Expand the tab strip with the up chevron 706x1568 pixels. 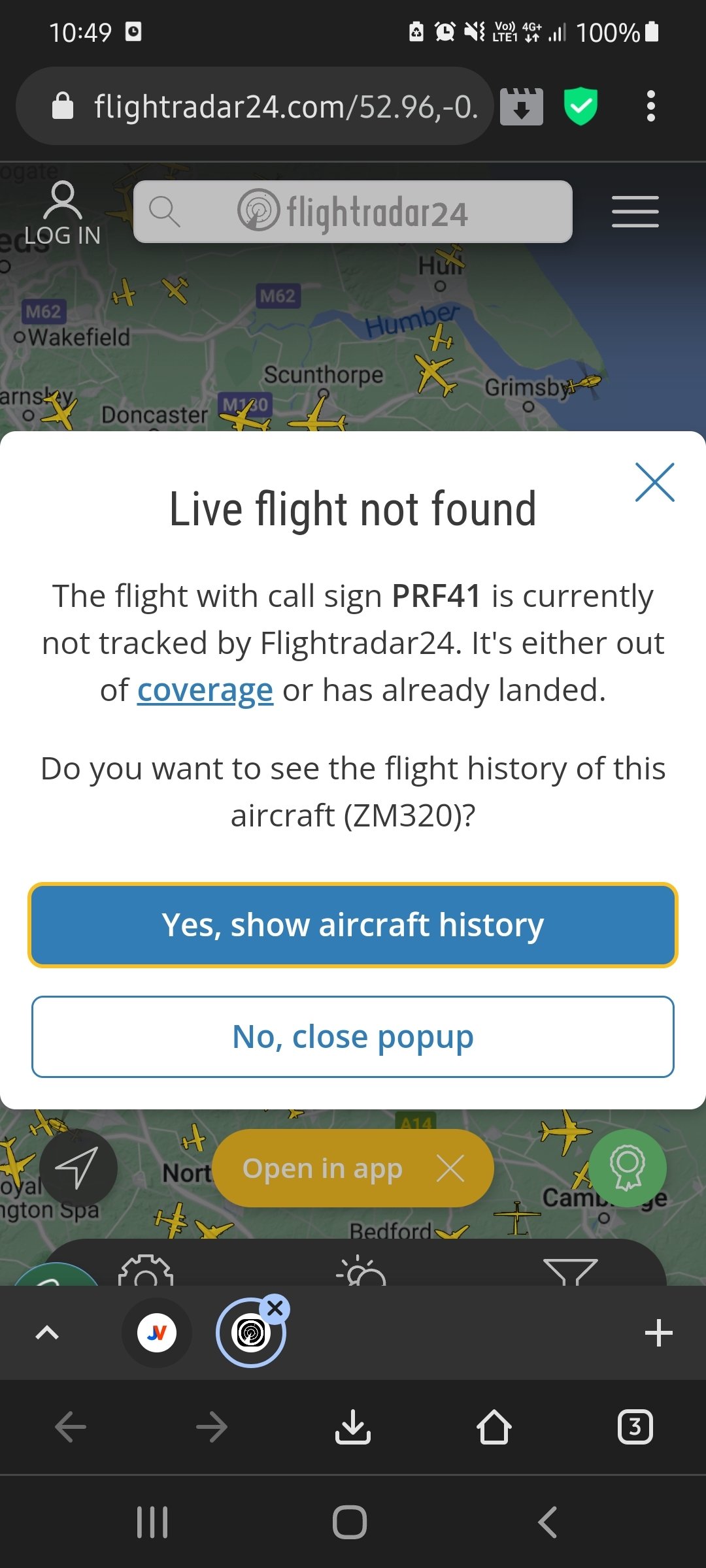47,1333
